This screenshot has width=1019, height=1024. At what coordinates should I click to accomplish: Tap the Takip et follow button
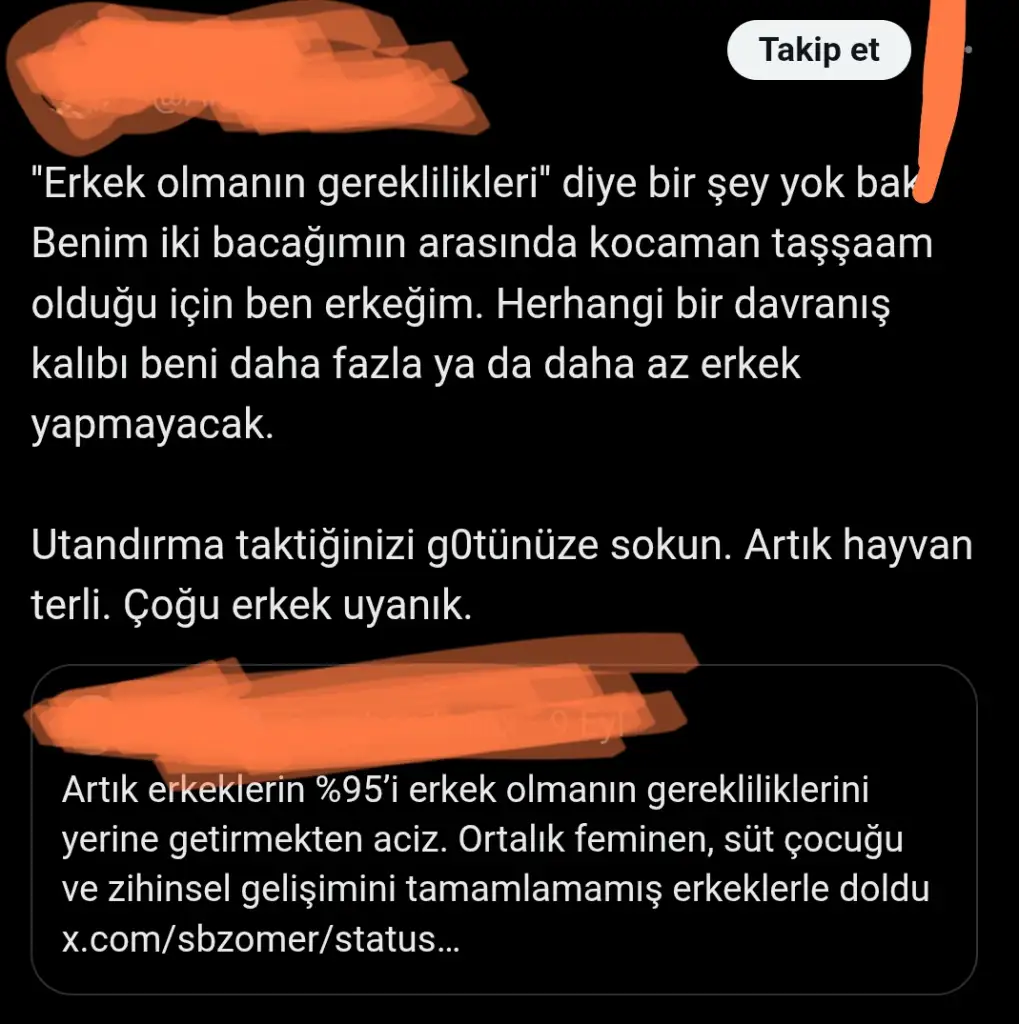pyautogui.click(x=818, y=50)
